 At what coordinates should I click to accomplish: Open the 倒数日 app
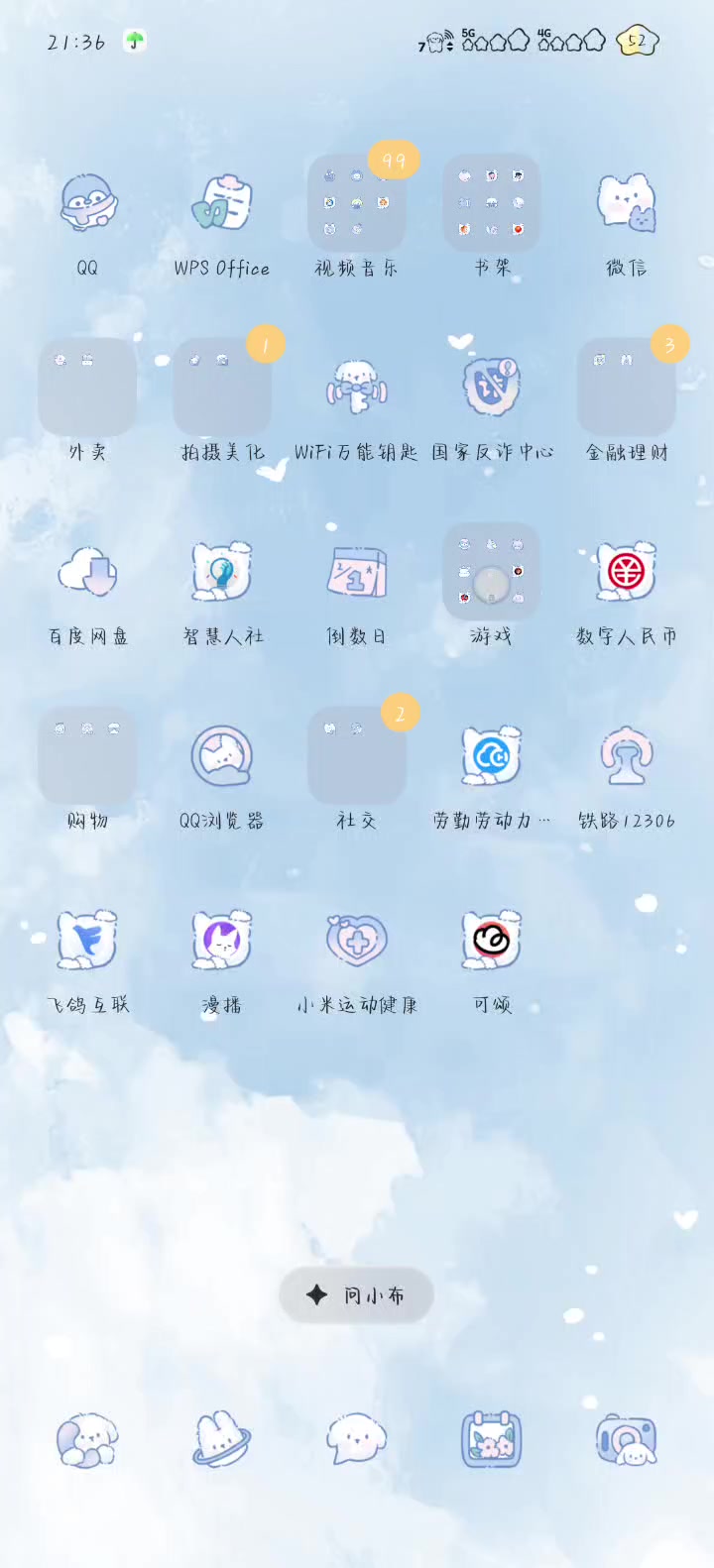(x=357, y=572)
